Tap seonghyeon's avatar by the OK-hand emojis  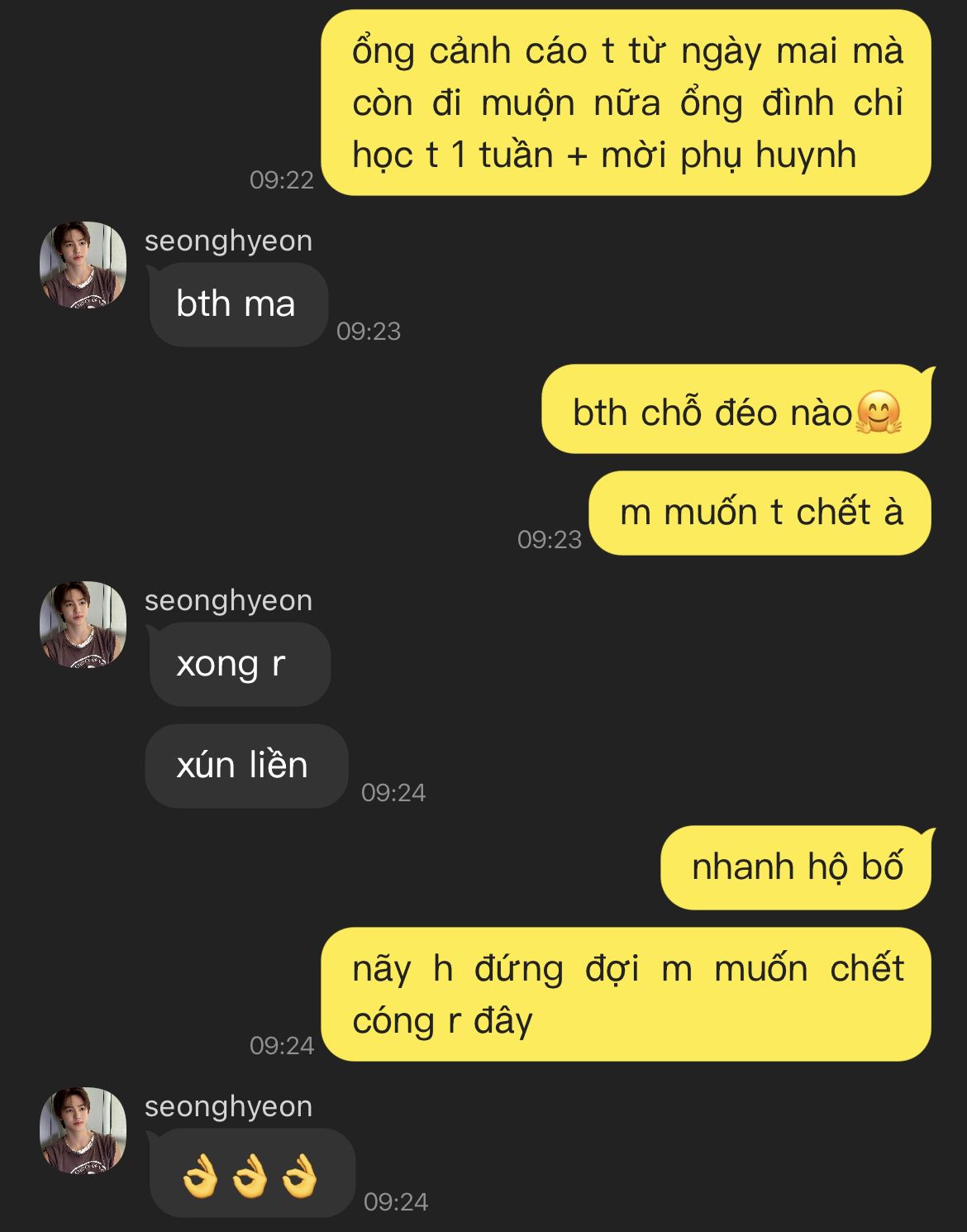click(83, 1130)
